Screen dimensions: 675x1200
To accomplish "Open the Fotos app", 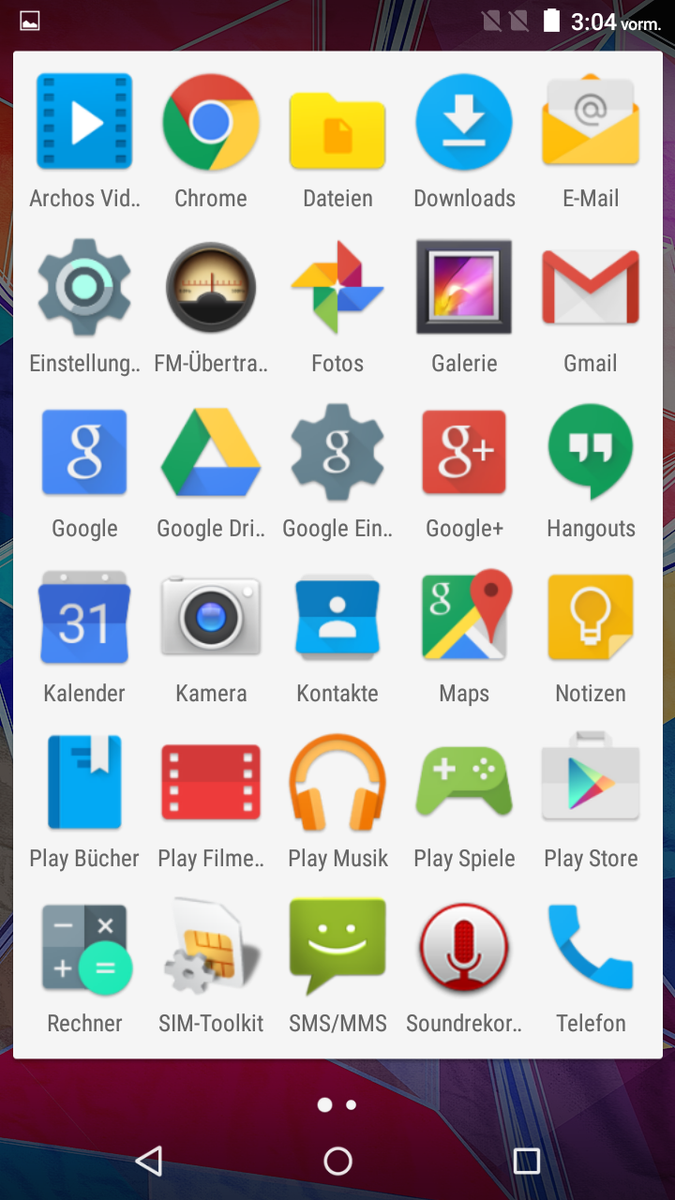I will pos(338,288).
